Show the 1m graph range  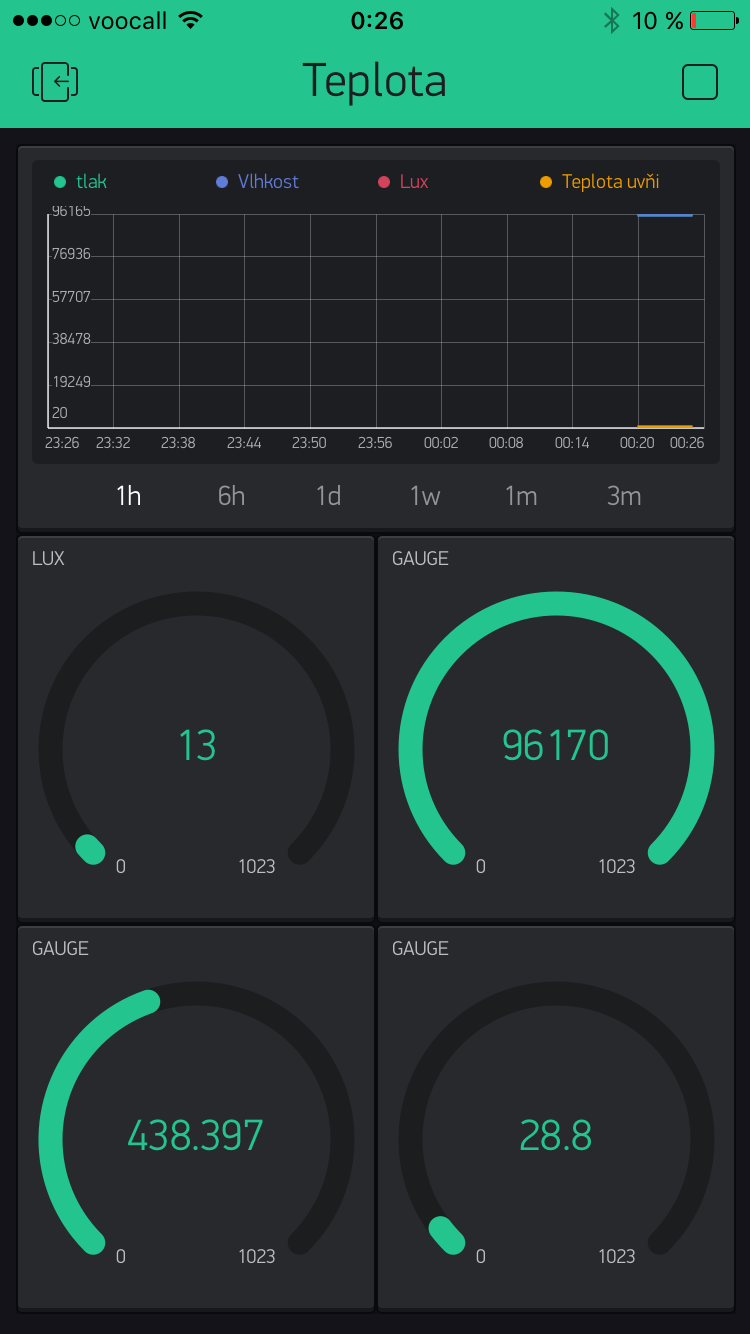coord(521,496)
